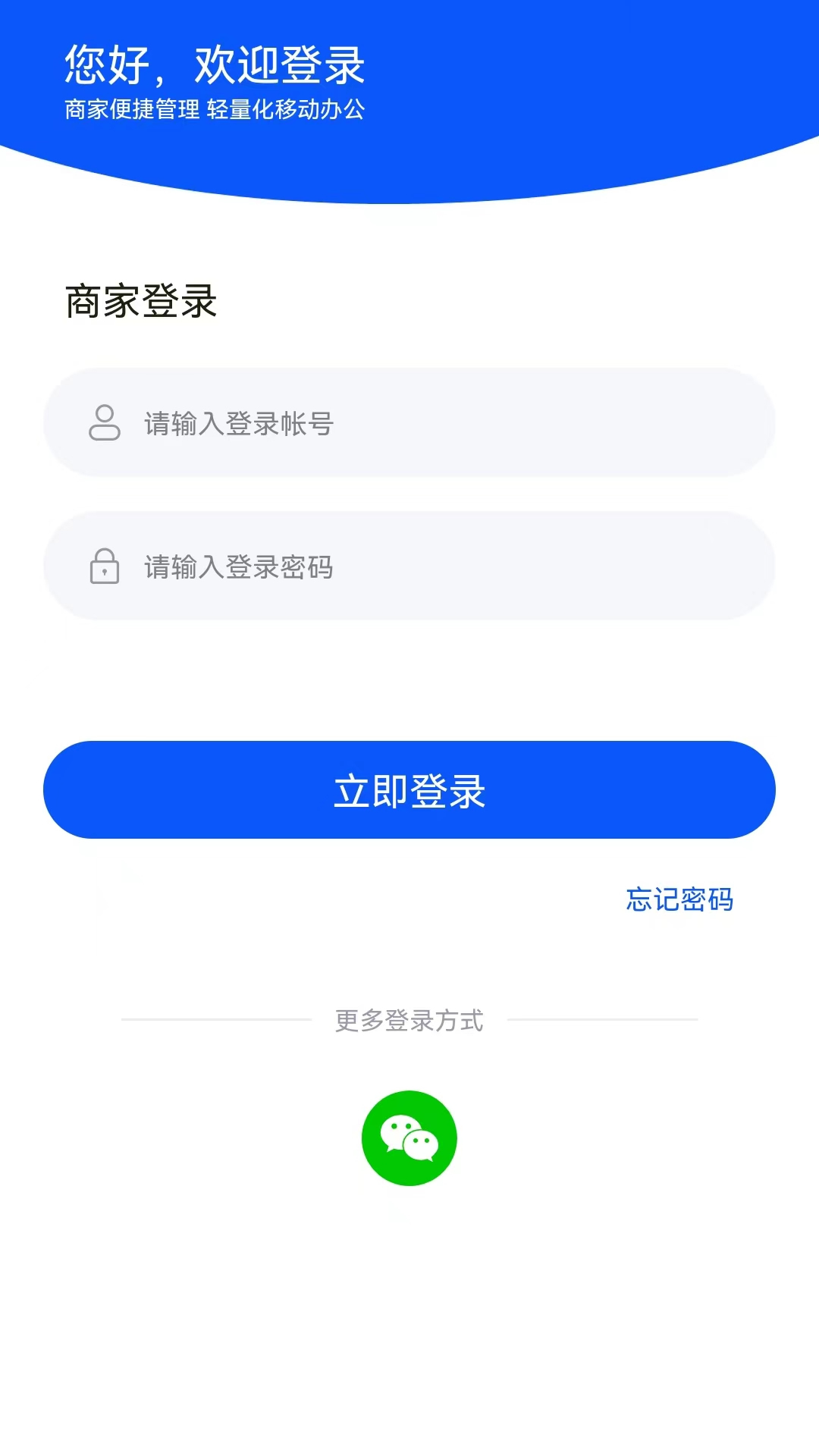This screenshot has width=819, height=1456.
Task: Tap the 商家便捷管理 轻量化移动办公 subtitle
Action: (215, 108)
